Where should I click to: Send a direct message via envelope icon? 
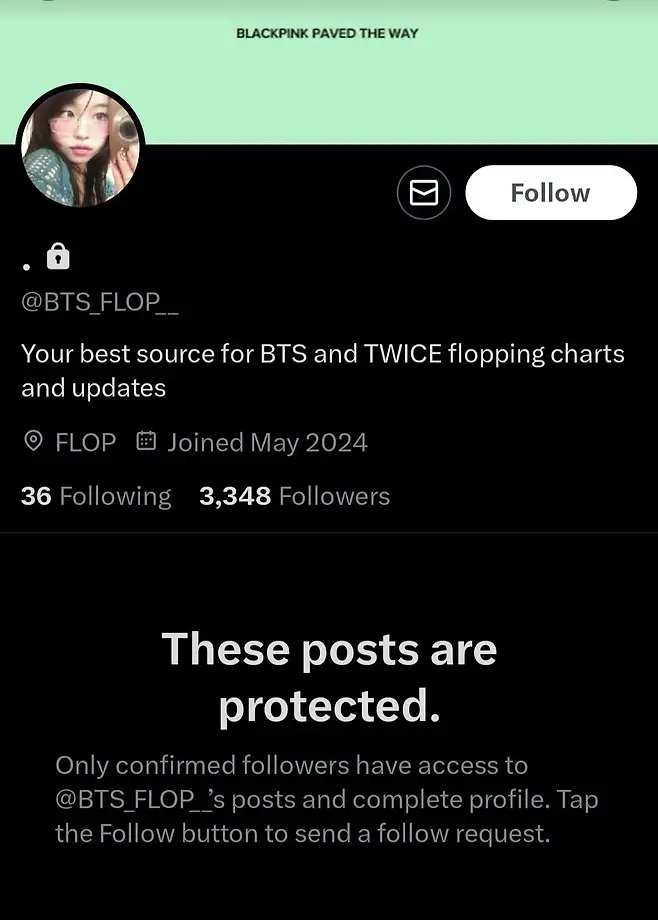[x=424, y=193]
